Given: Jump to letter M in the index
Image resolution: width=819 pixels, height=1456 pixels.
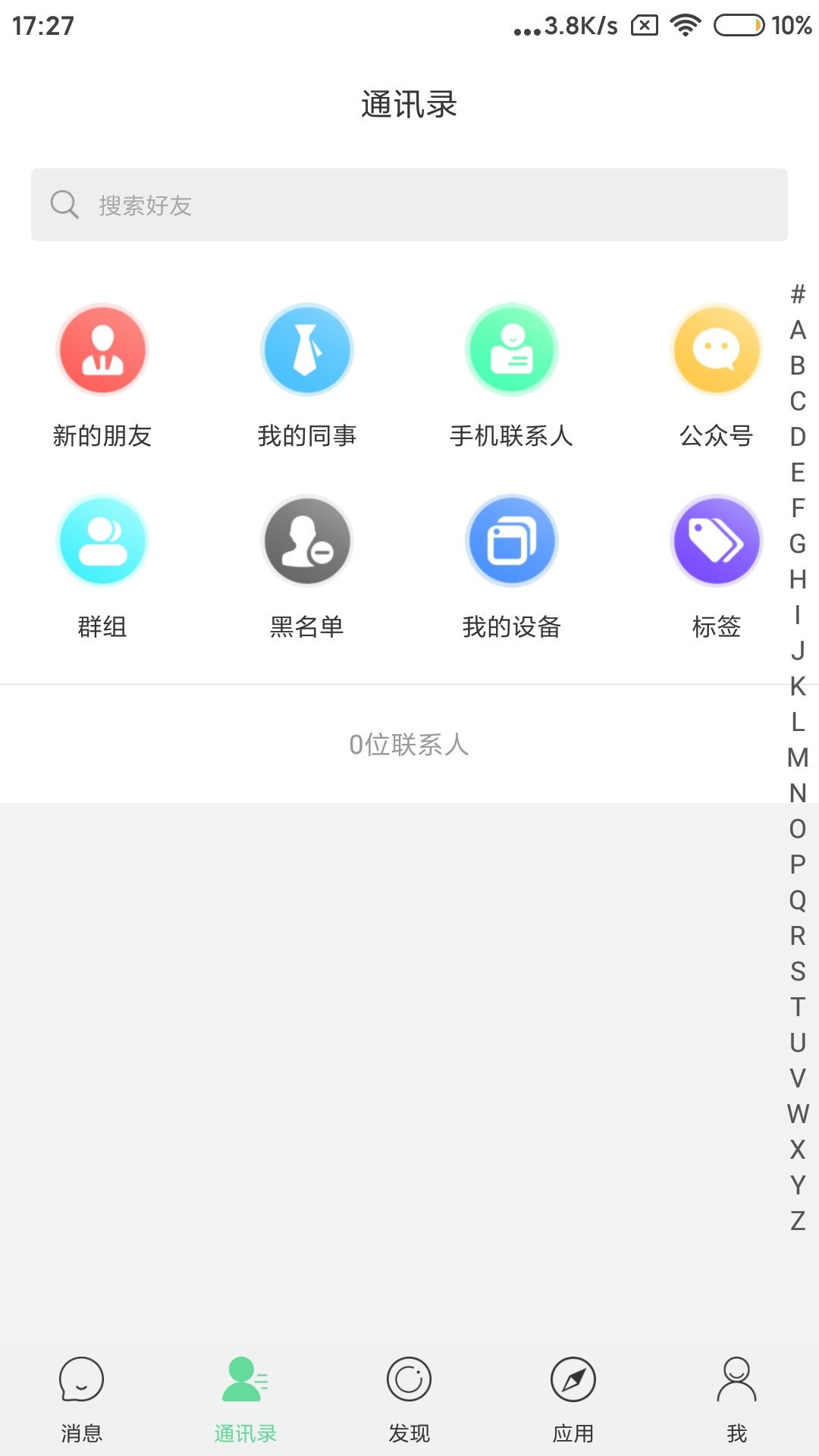Looking at the screenshot, I should click(x=798, y=758).
